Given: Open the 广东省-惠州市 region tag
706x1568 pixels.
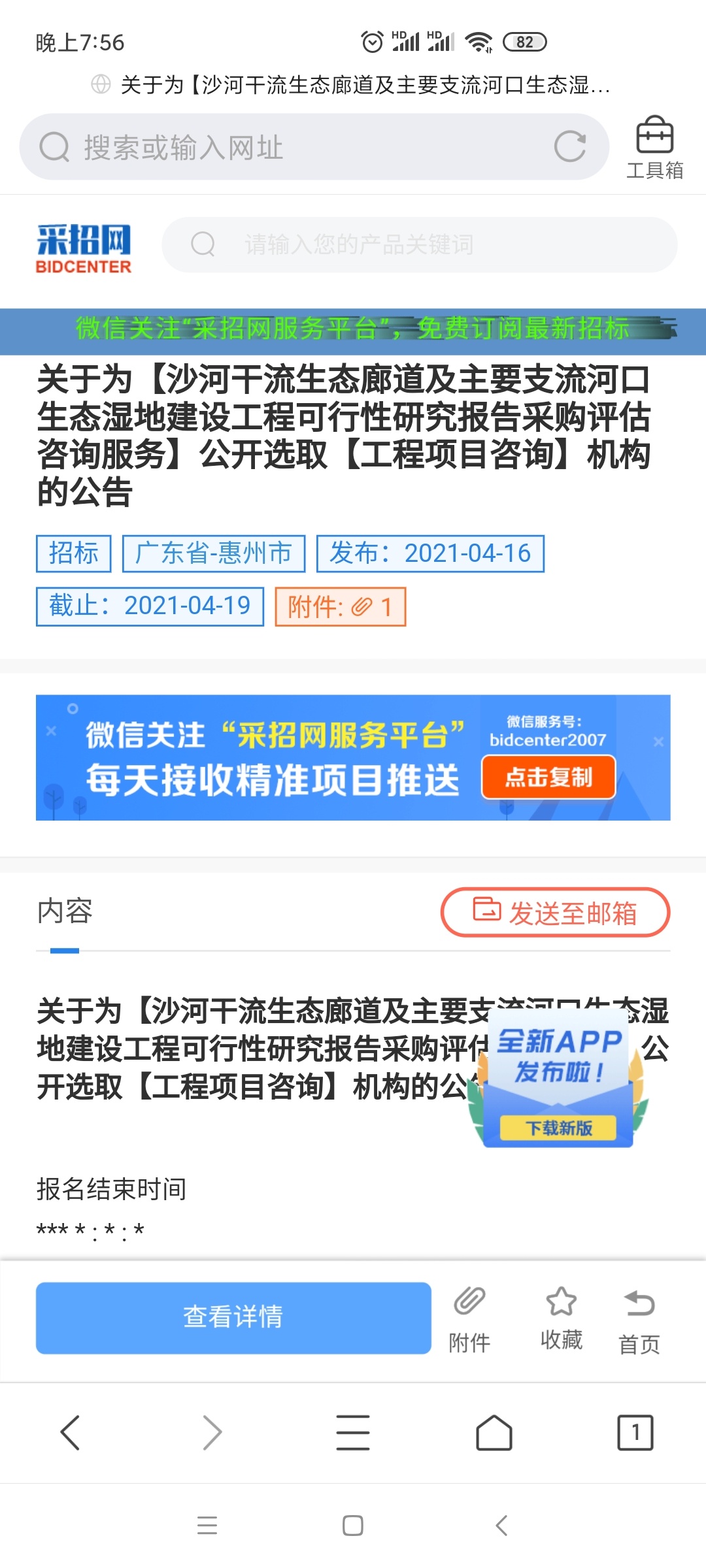Looking at the screenshot, I should pyautogui.click(x=214, y=553).
